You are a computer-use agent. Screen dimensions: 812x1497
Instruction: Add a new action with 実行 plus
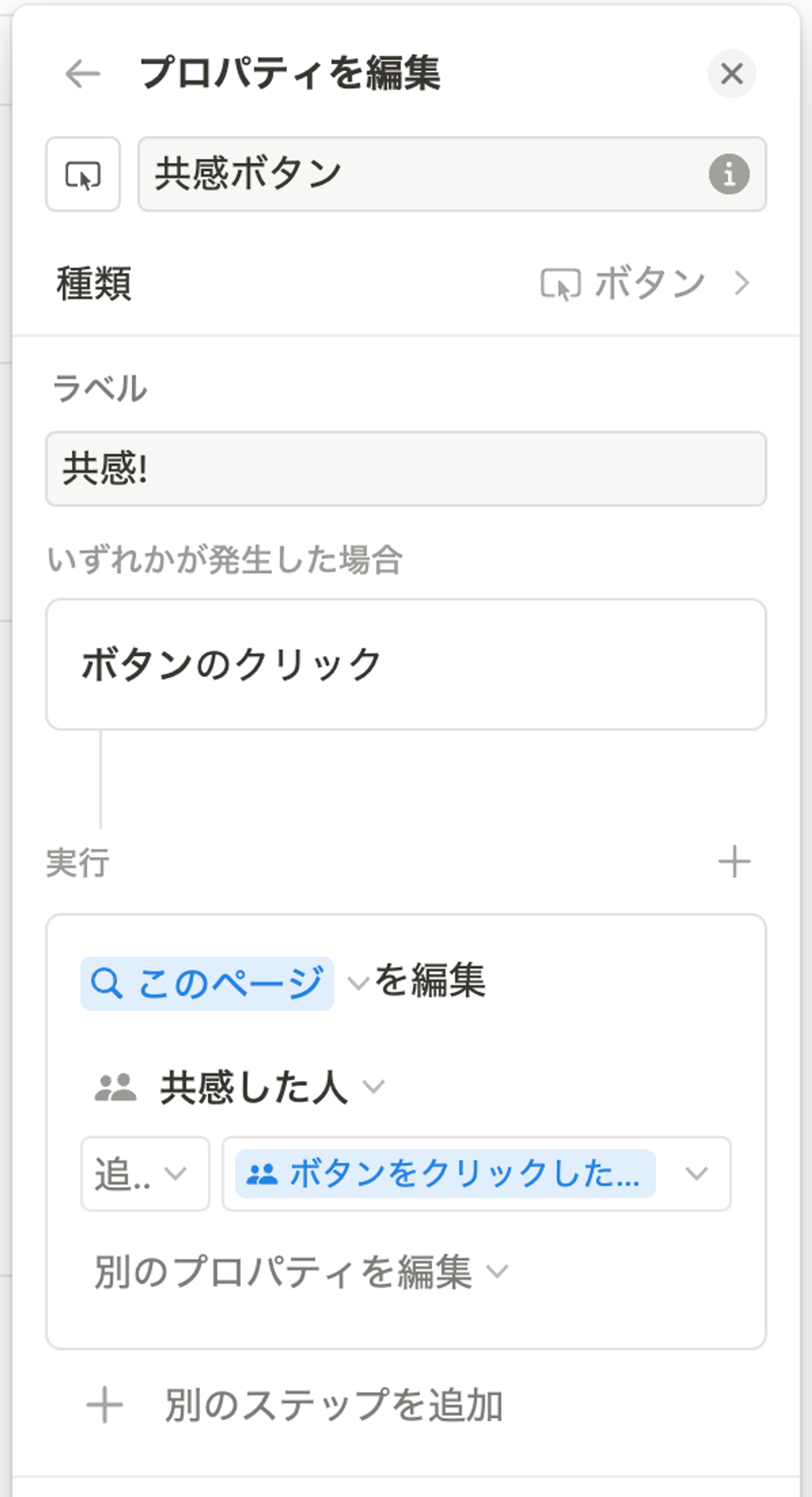(x=734, y=861)
